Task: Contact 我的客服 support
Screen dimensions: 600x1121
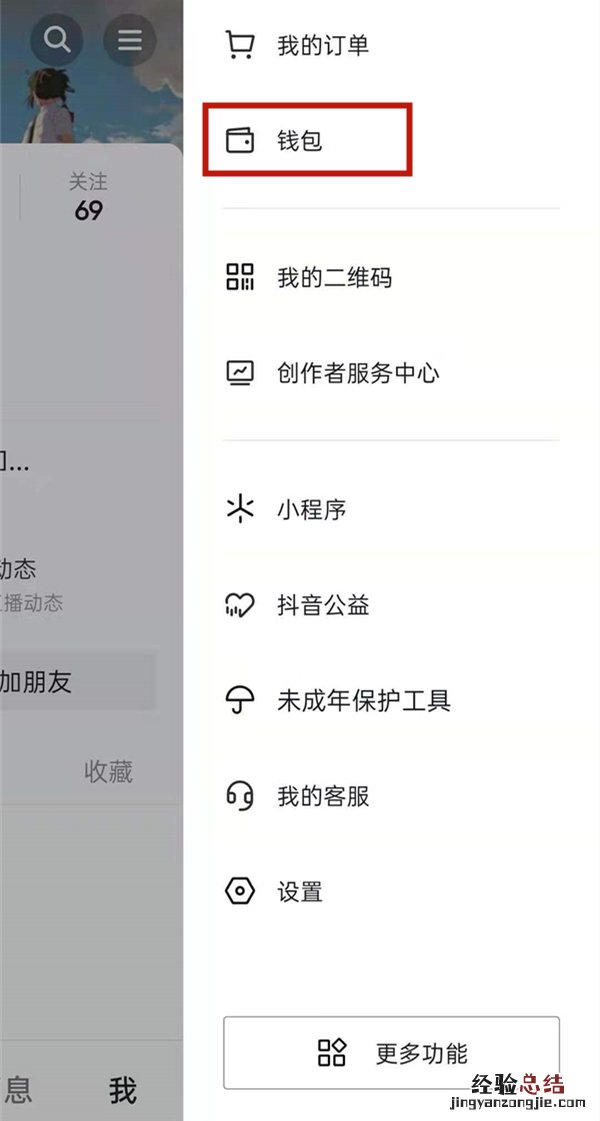Action: (391, 796)
